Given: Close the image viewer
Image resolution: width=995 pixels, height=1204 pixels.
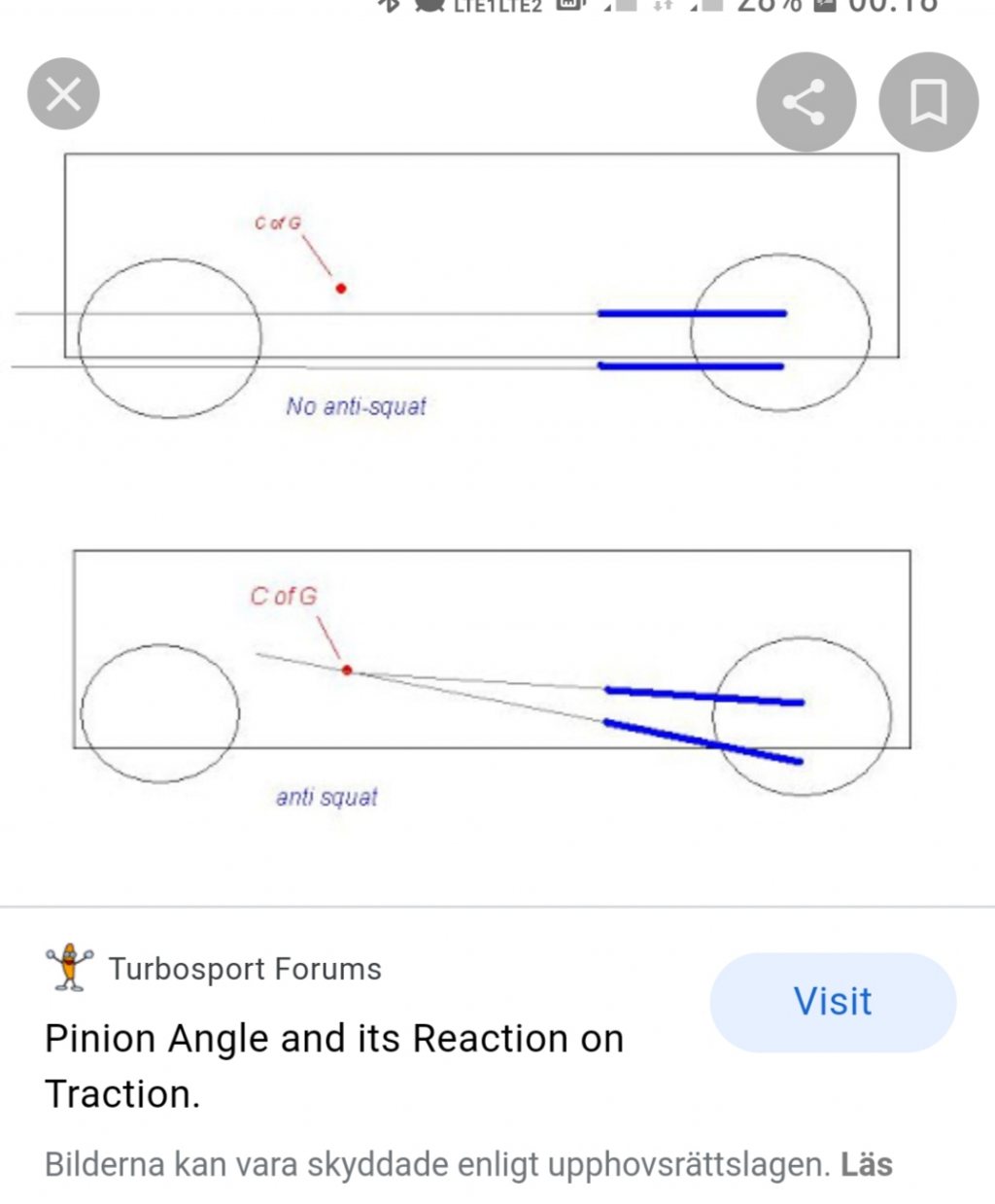Looking at the screenshot, I should (63, 94).
